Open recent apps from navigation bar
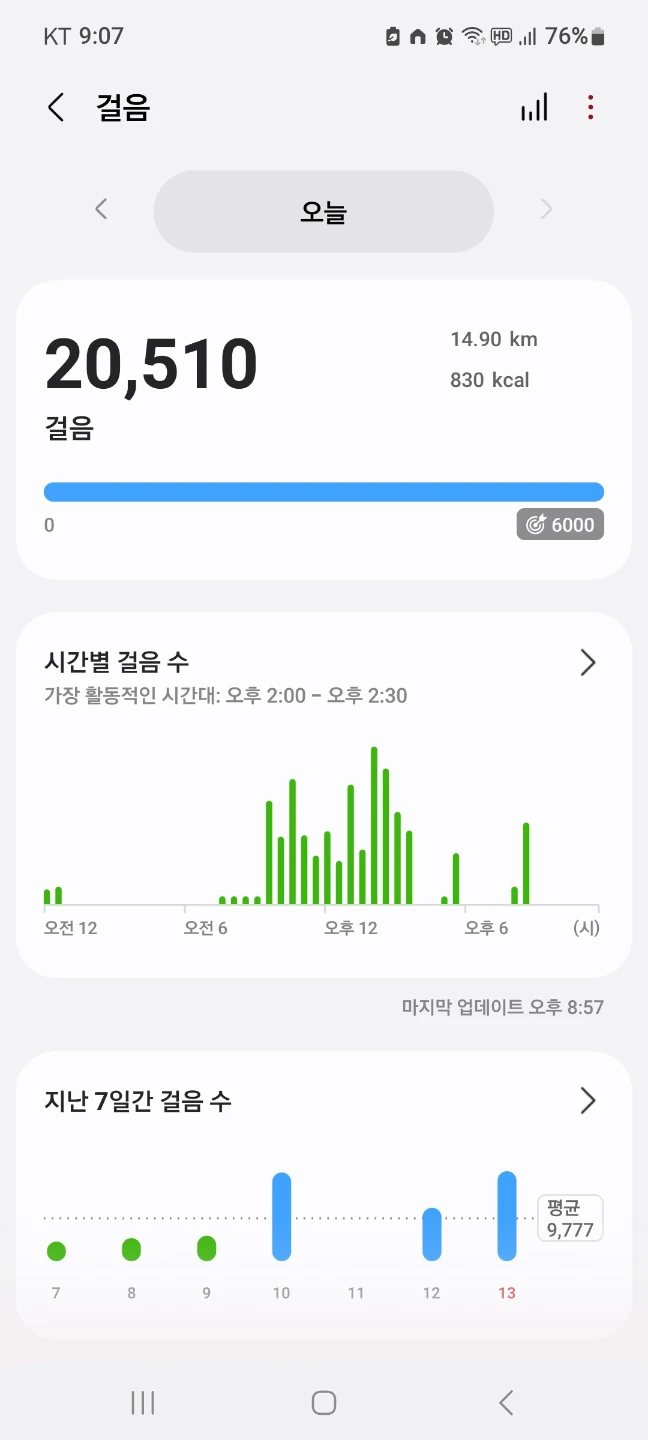 [x=143, y=1403]
